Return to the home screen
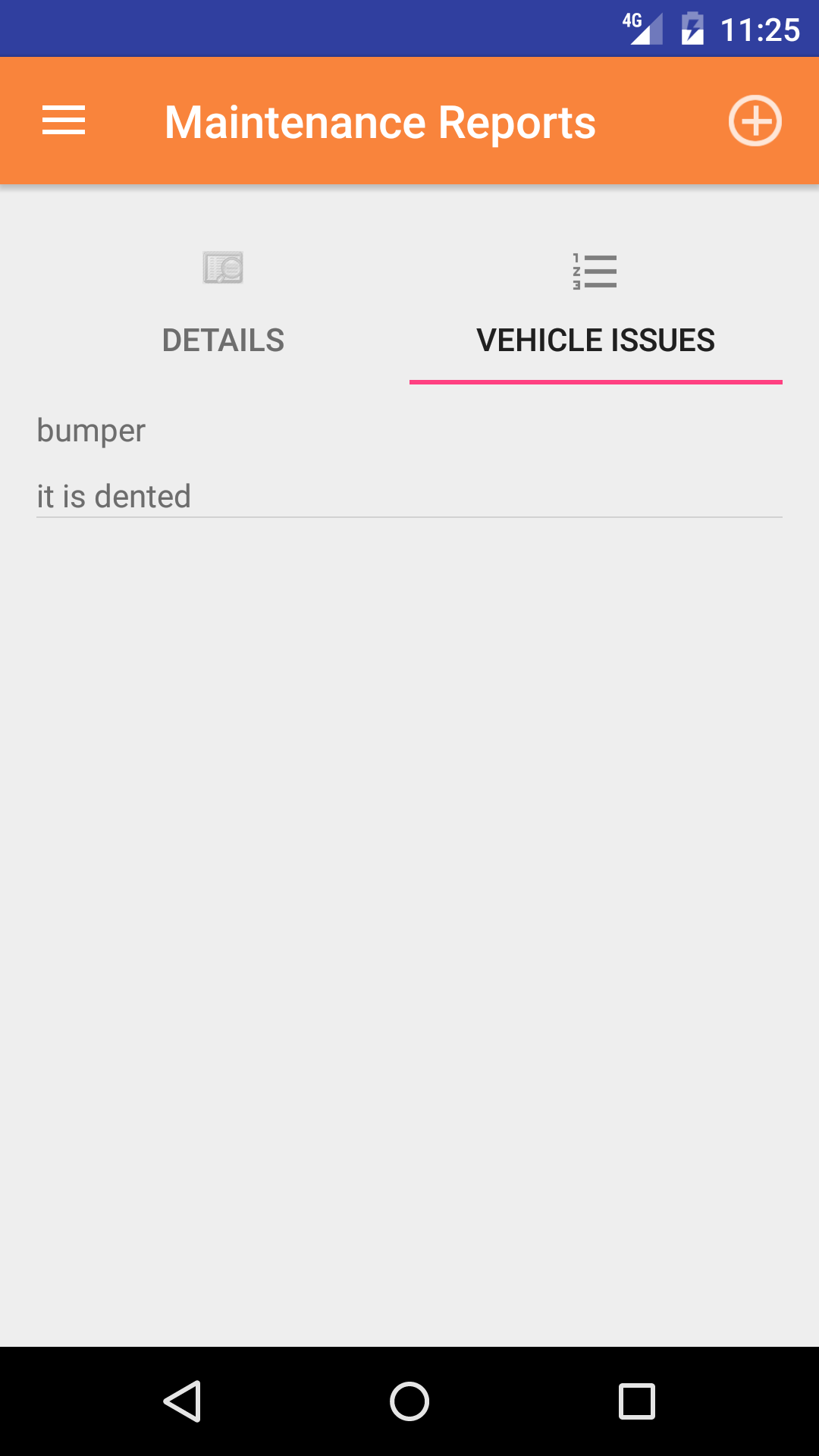Viewport: 819px width, 1456px height. pos(409,1401)
